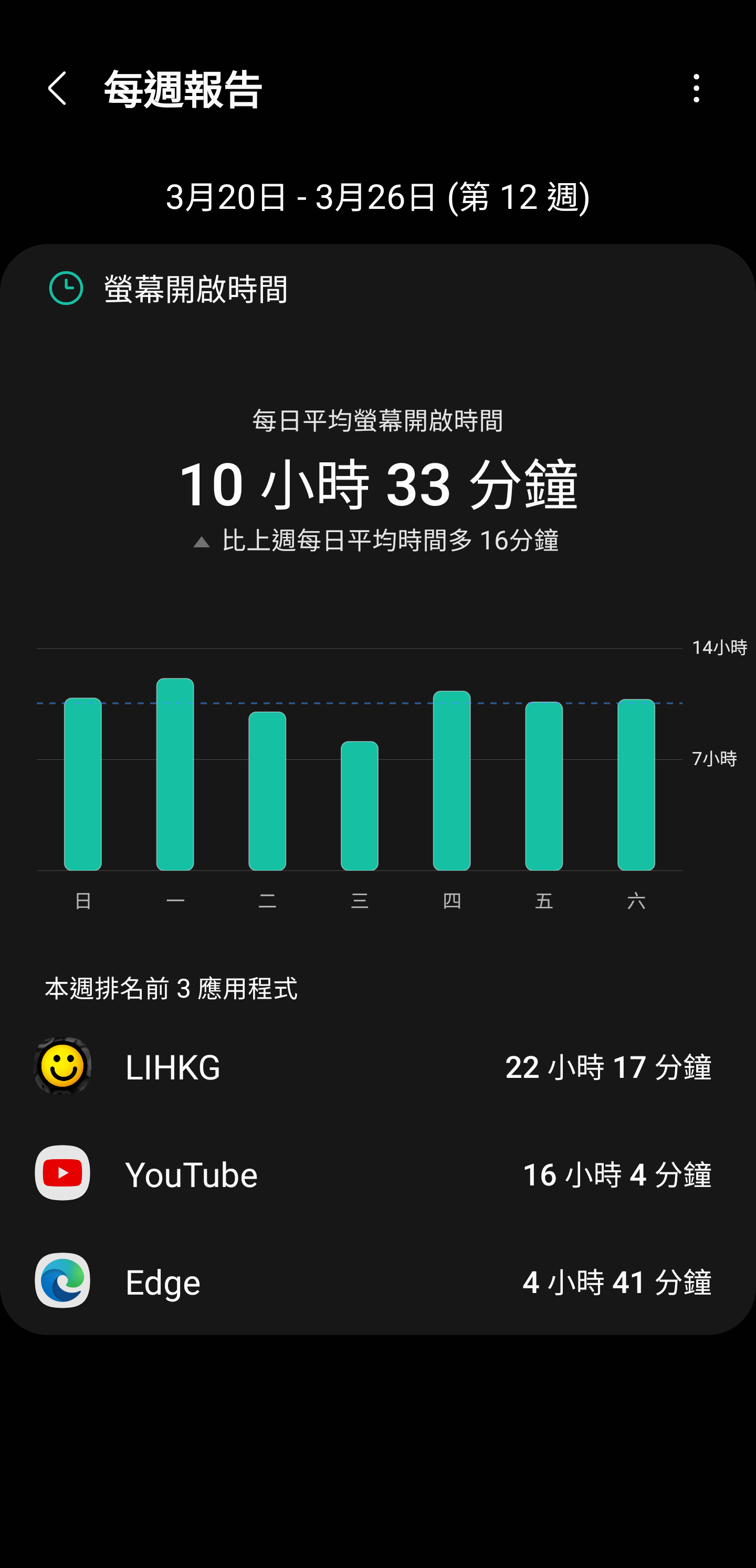Open LIHKG usage details
The height and width of the screenshot is (1568, 756).
pyautogui.click(x=377, y=1066)
